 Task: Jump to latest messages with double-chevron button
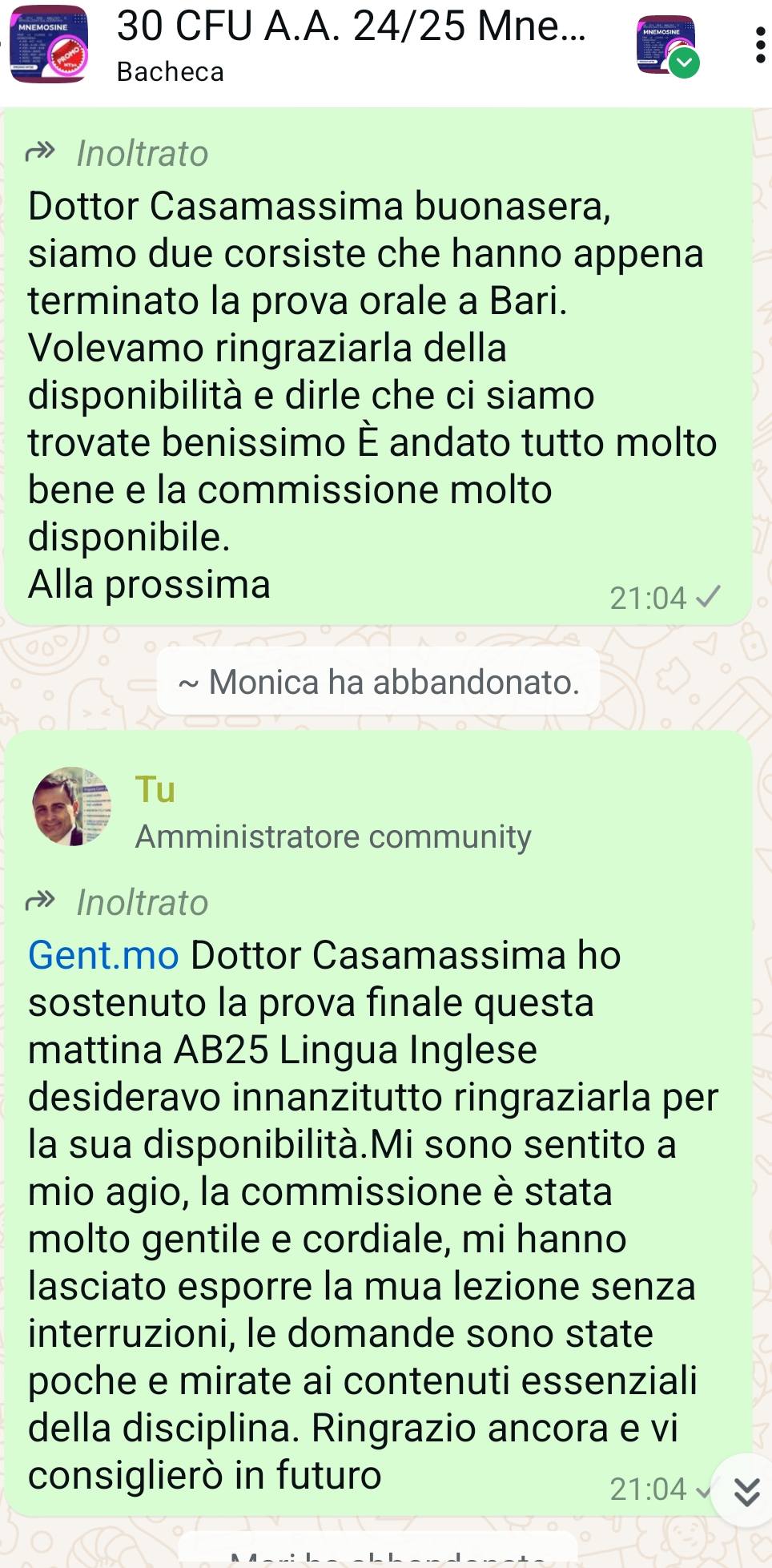[x=746, y=1491]
